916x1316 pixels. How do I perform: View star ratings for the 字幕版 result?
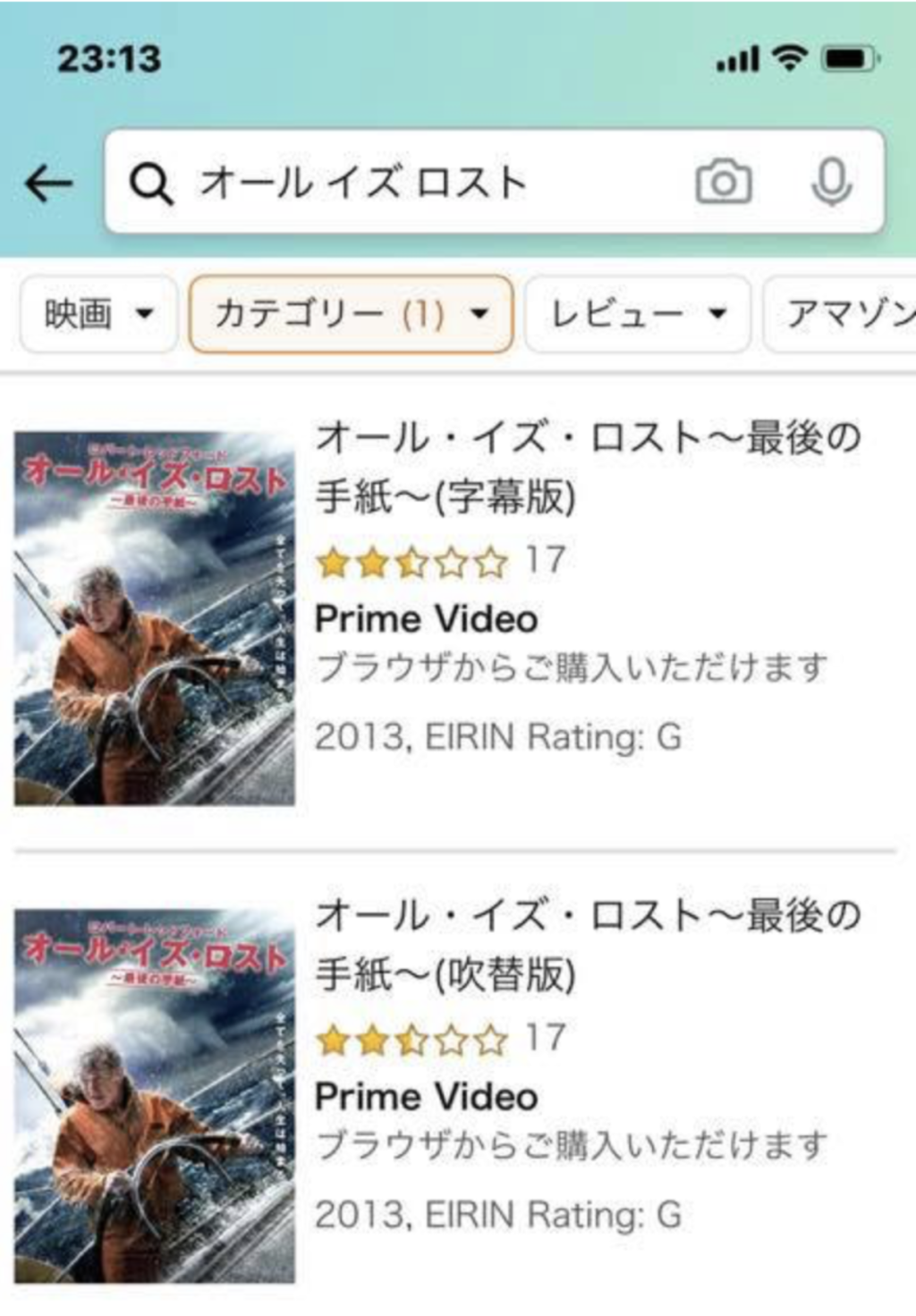[411, 563]
